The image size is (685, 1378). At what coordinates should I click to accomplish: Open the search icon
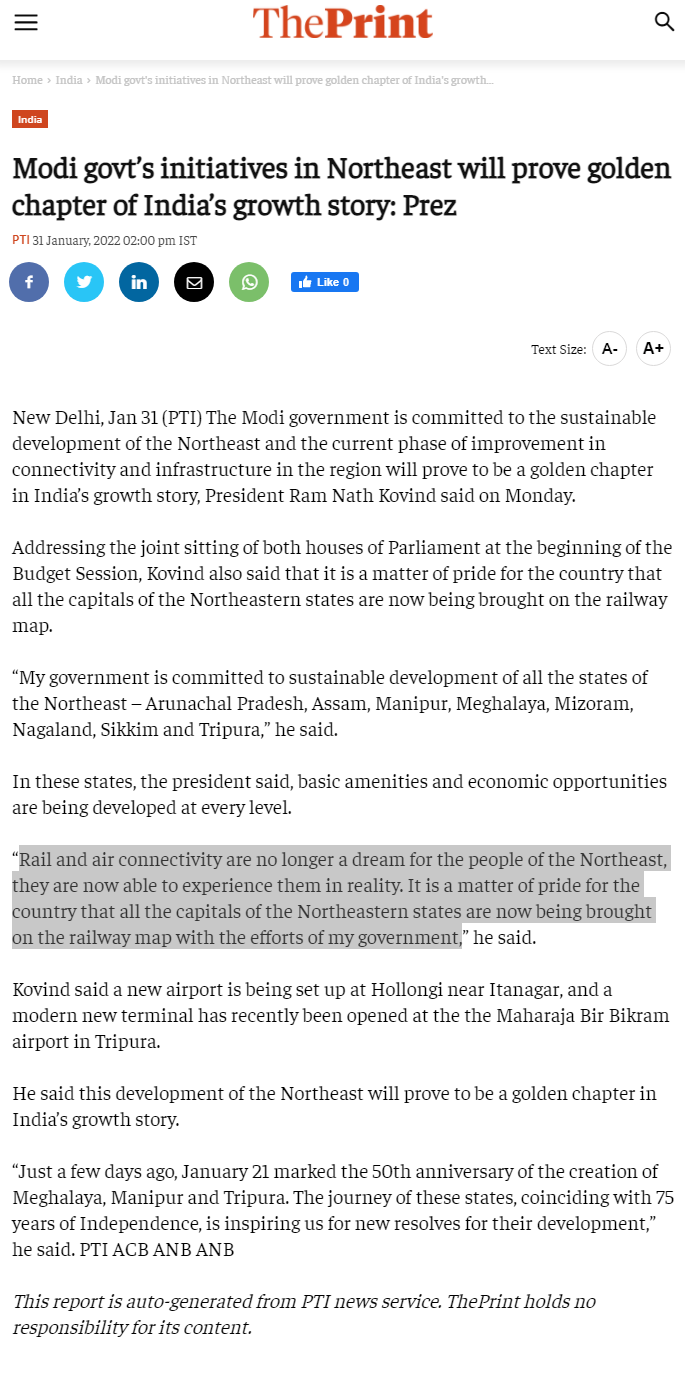coord(664,22)
